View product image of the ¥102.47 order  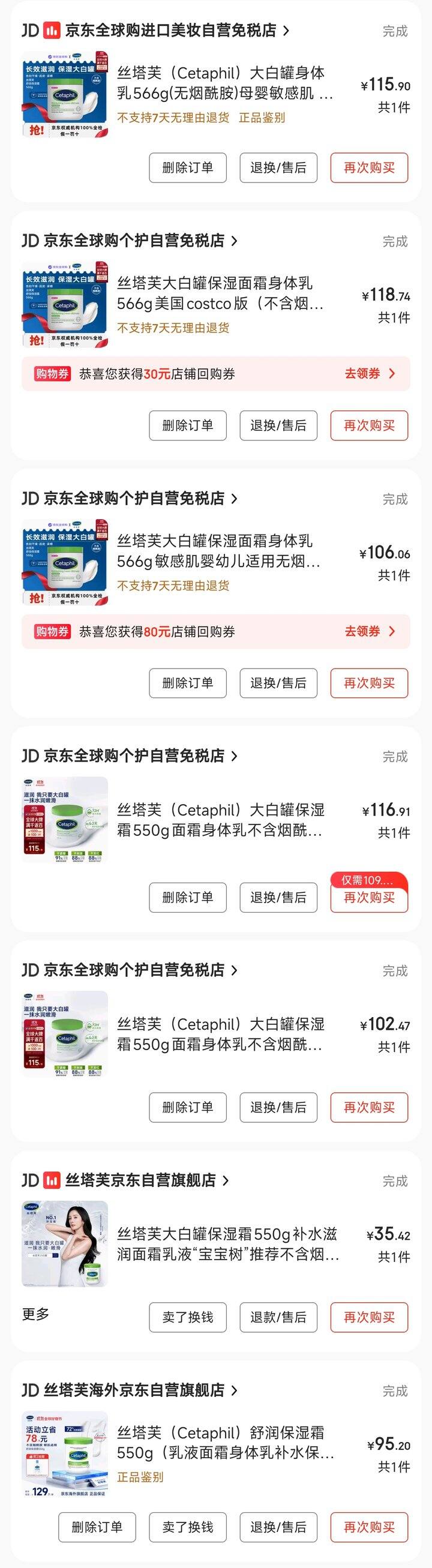click(64, 1034)
